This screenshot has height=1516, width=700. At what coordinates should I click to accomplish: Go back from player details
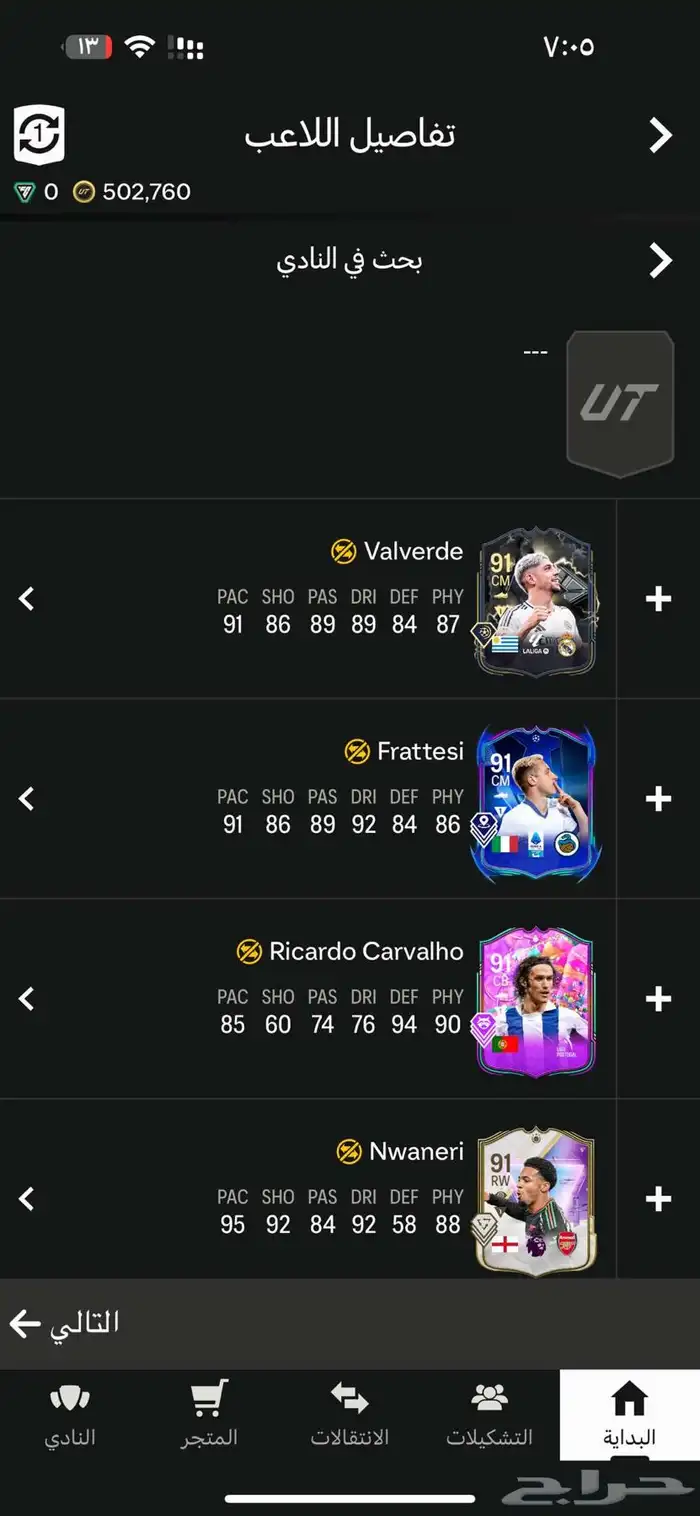point(660,135)
